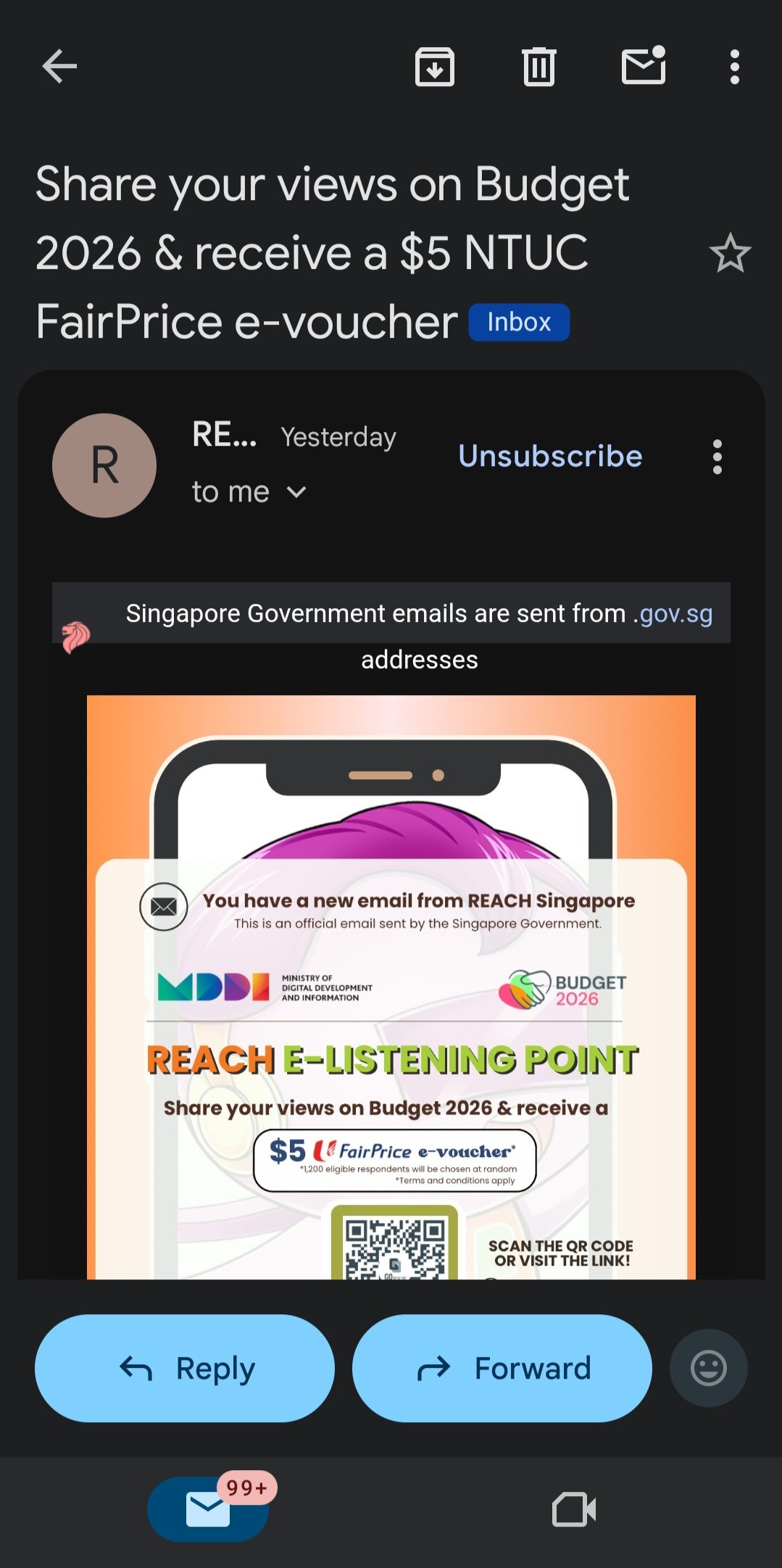Go back to the inbox
The width and height of the screenshot is (782, 1568).
coord(59,67)
